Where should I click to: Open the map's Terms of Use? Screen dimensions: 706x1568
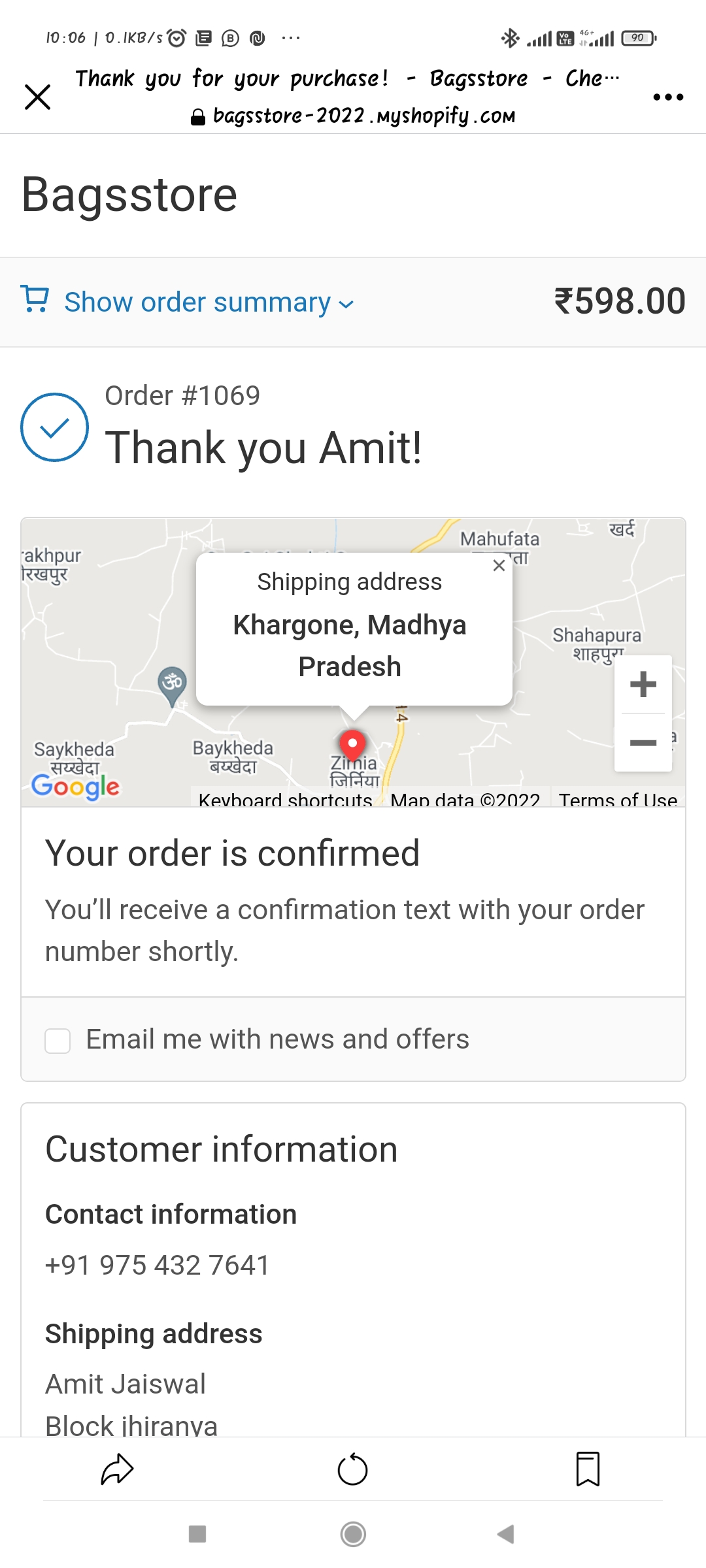618,799
